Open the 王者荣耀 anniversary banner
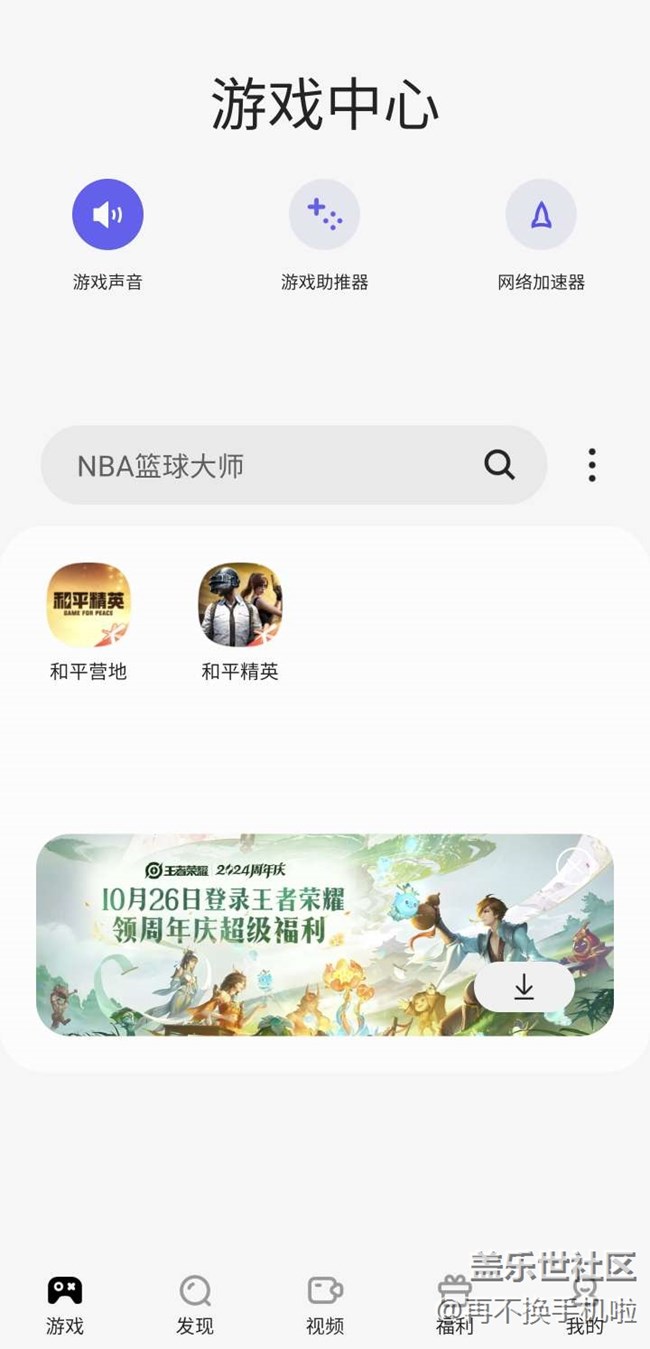 coord(325,935)
